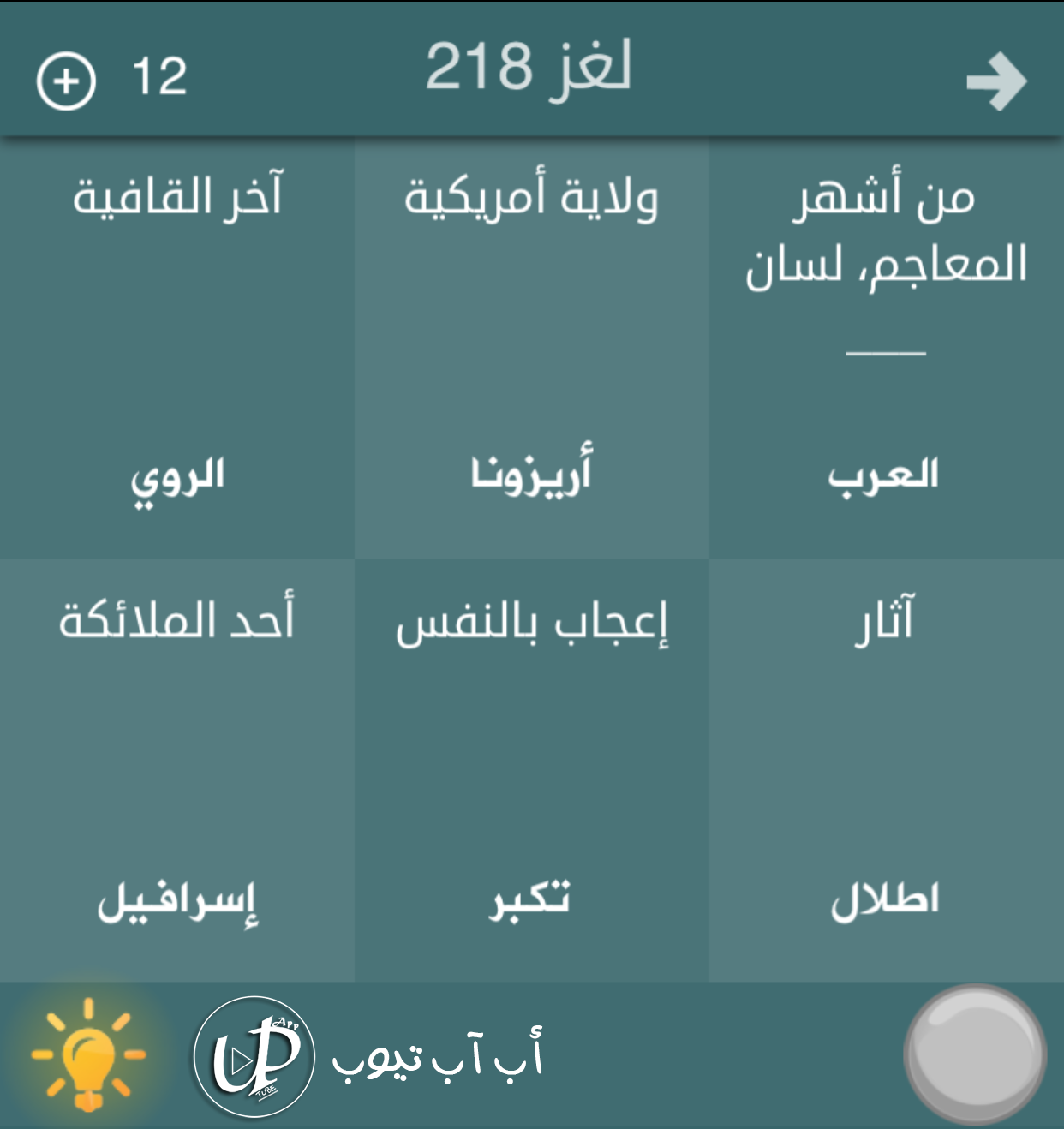Tap the round gray button
The width and height of the screenshot is (1064, 1129).
coord(974,1054)
